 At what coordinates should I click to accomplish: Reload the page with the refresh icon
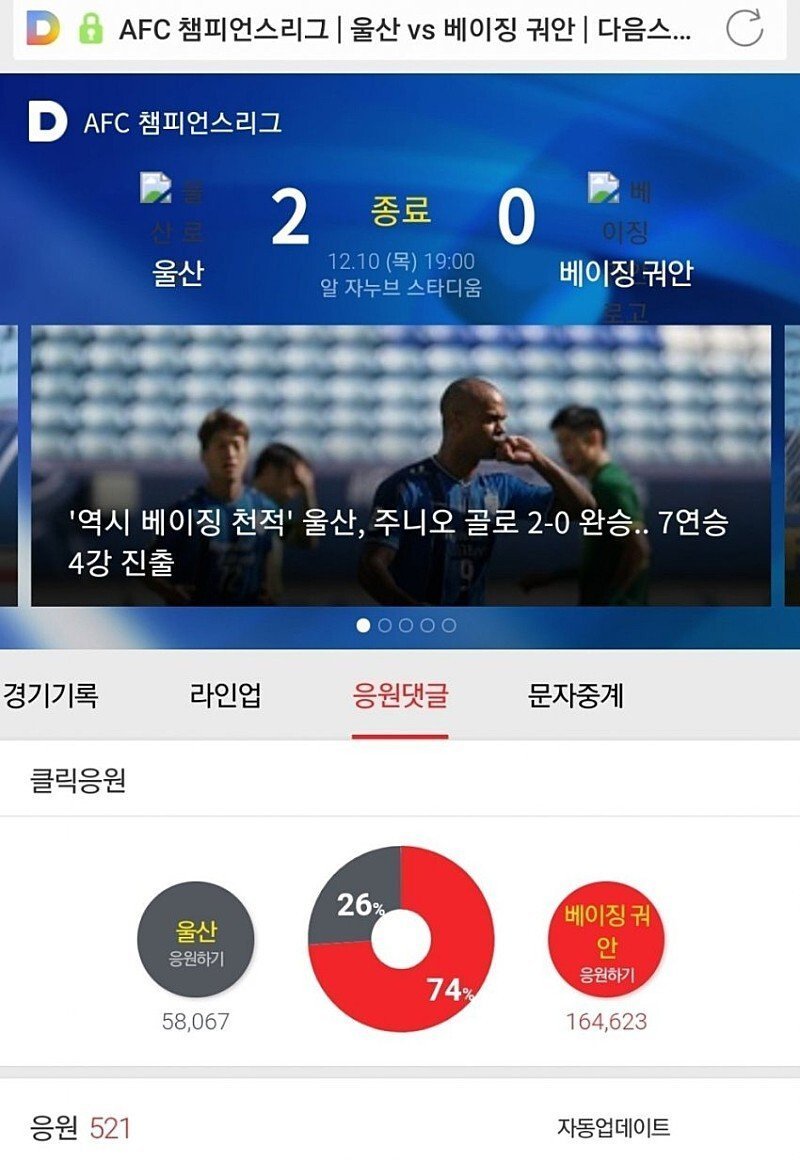[744, 29]
